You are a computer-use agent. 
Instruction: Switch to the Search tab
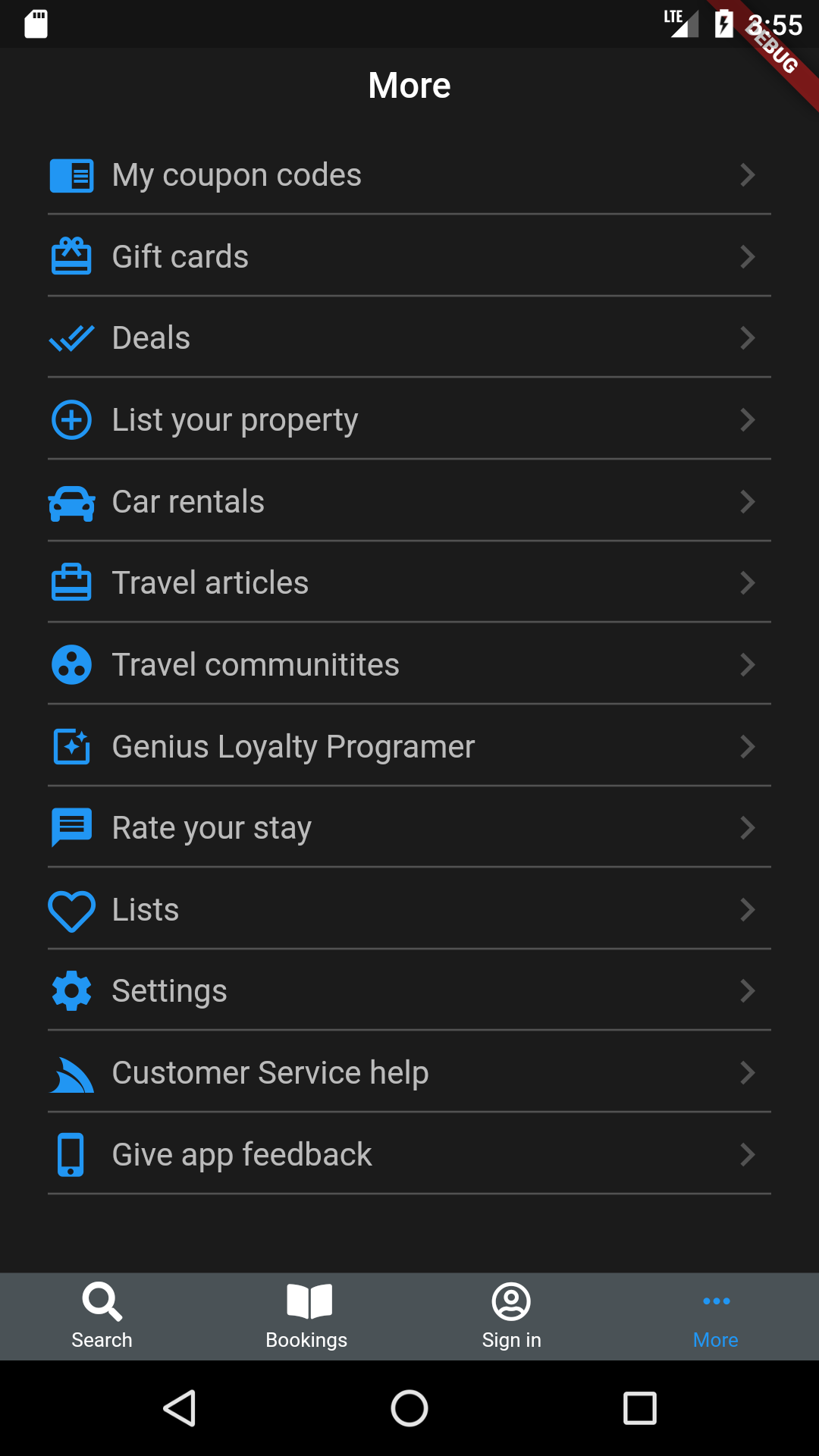pos(102,1316)
